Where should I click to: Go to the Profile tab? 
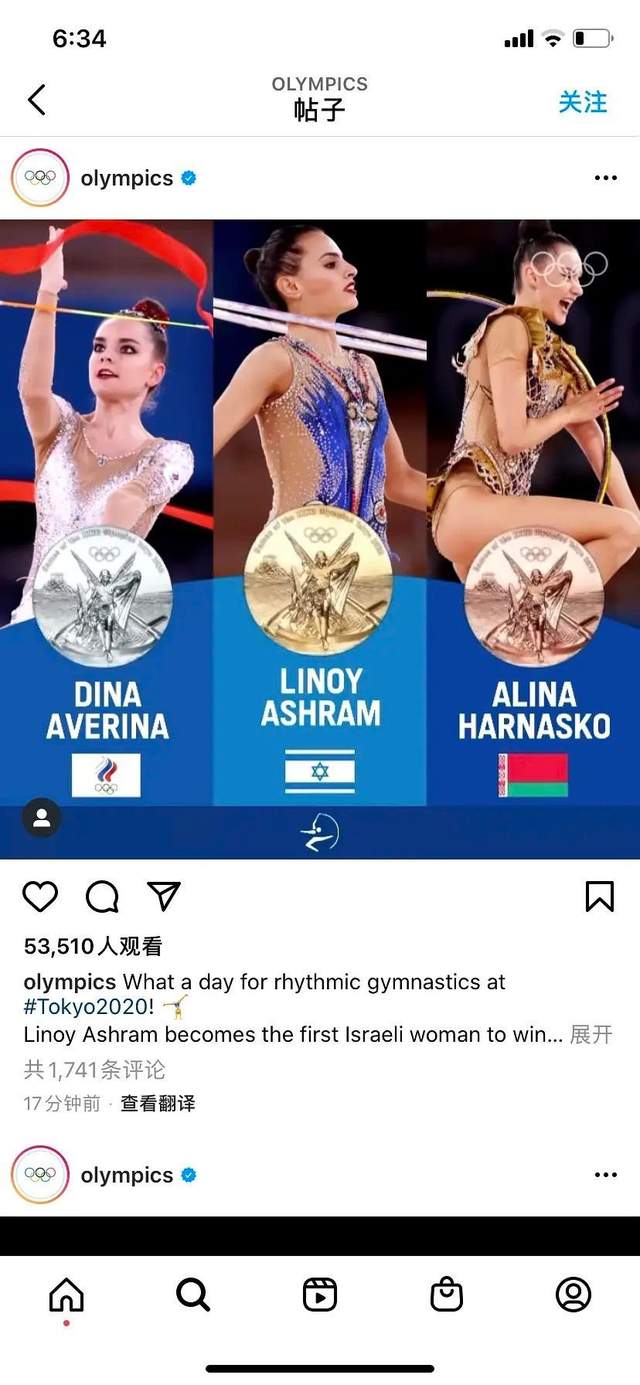click(573, 1296)
